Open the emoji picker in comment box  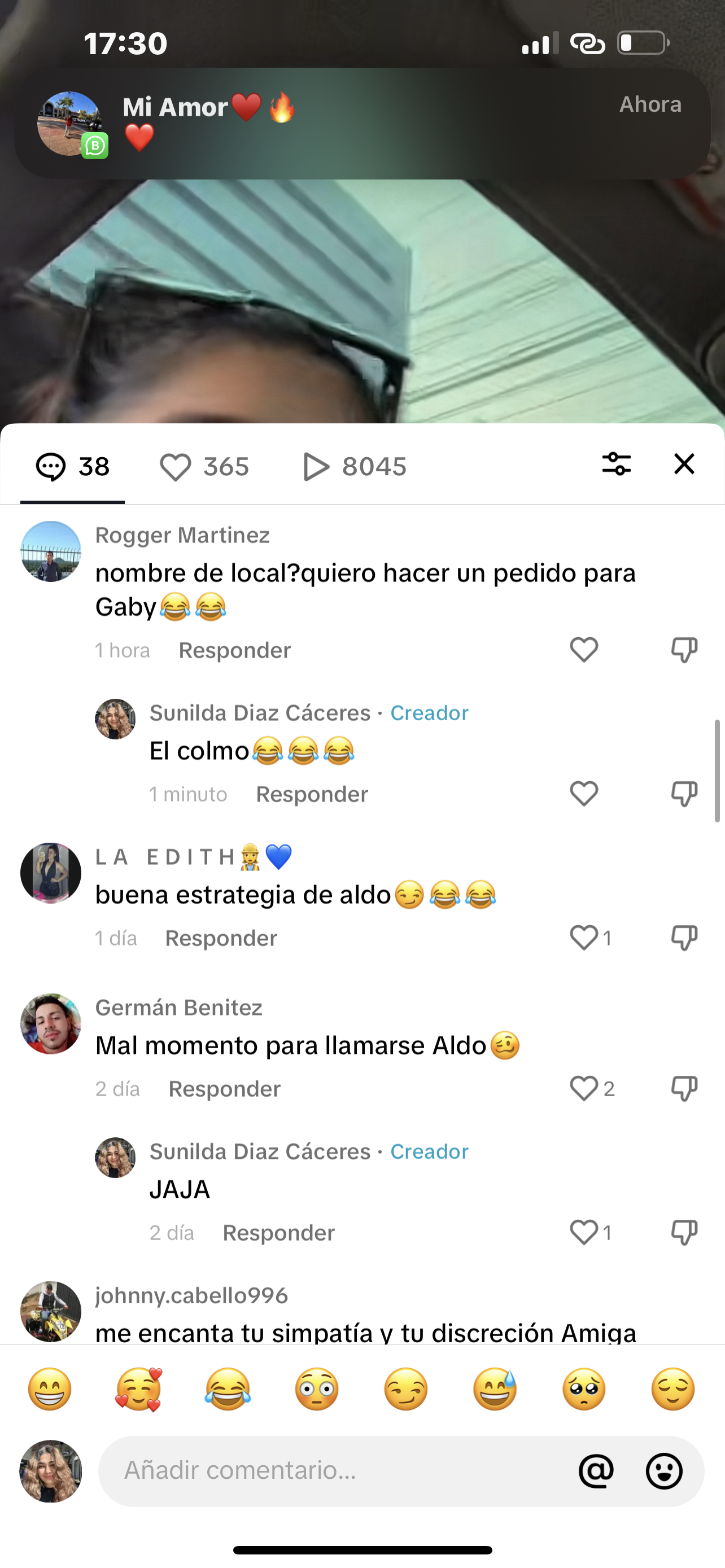pyautogui.click(x=663, y=1471)
